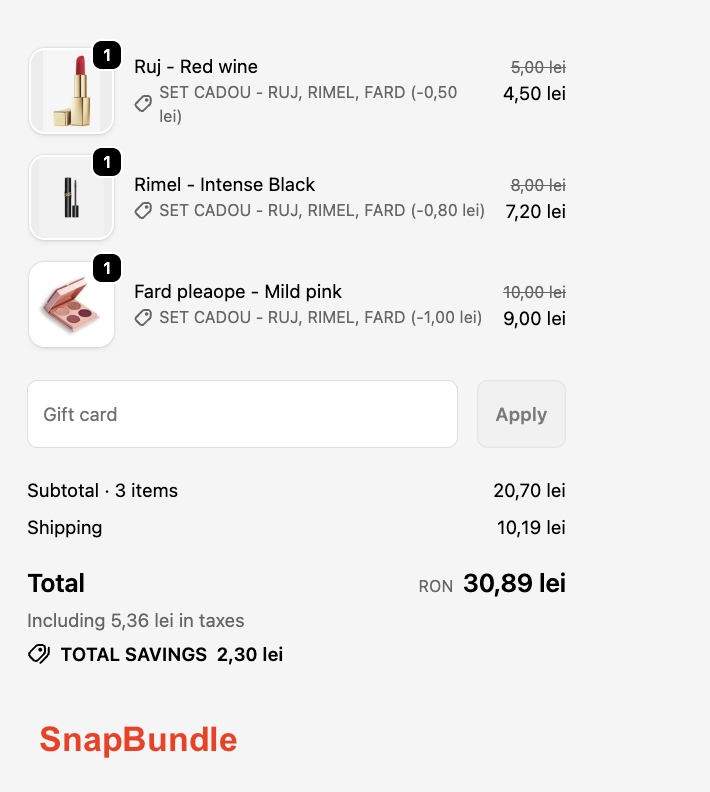Apply the gift card code
The image size is (710, 792).
tap(521, 414)
